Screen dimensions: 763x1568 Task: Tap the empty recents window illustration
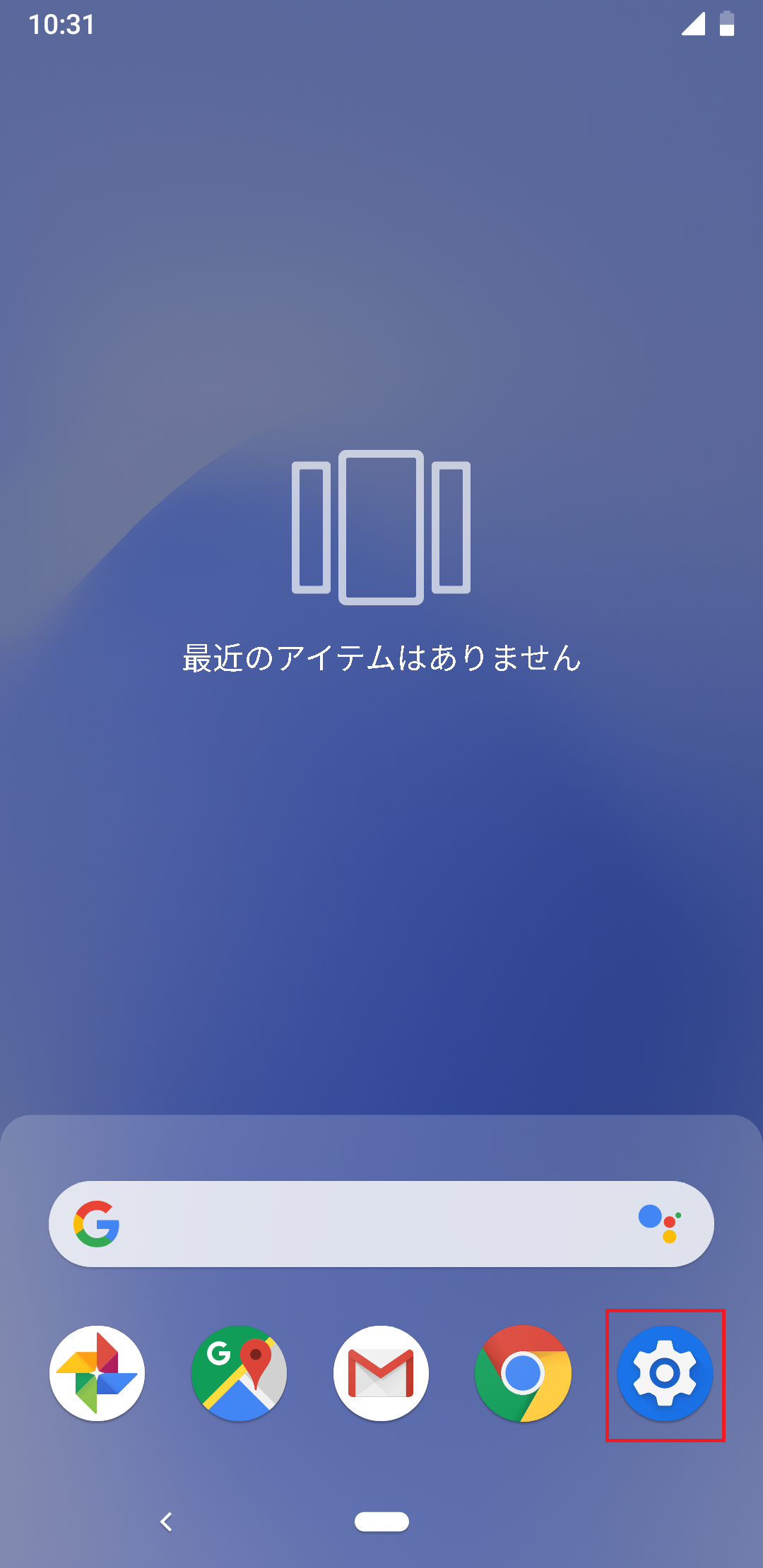click(x=381, y=528)
